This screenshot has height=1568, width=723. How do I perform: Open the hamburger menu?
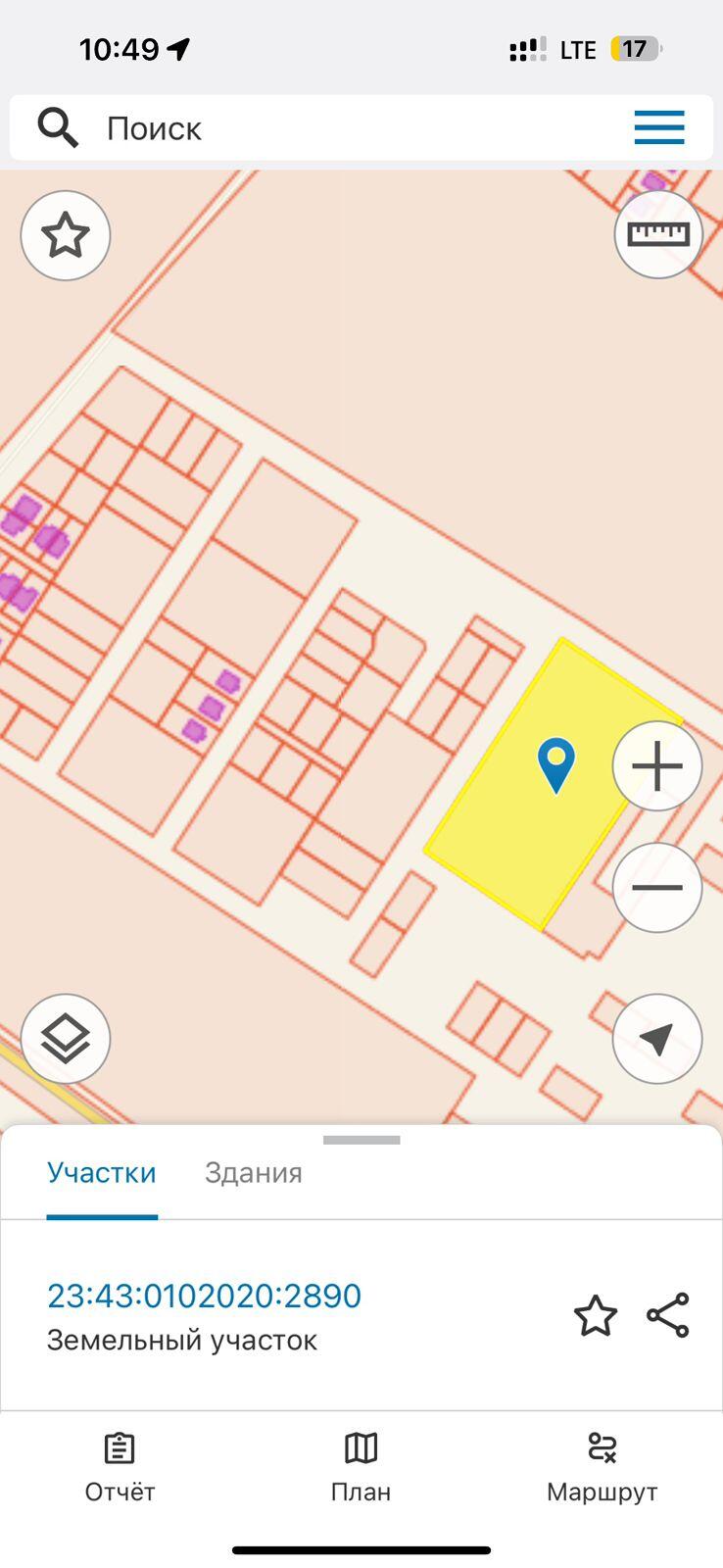[x=658, y=127]
